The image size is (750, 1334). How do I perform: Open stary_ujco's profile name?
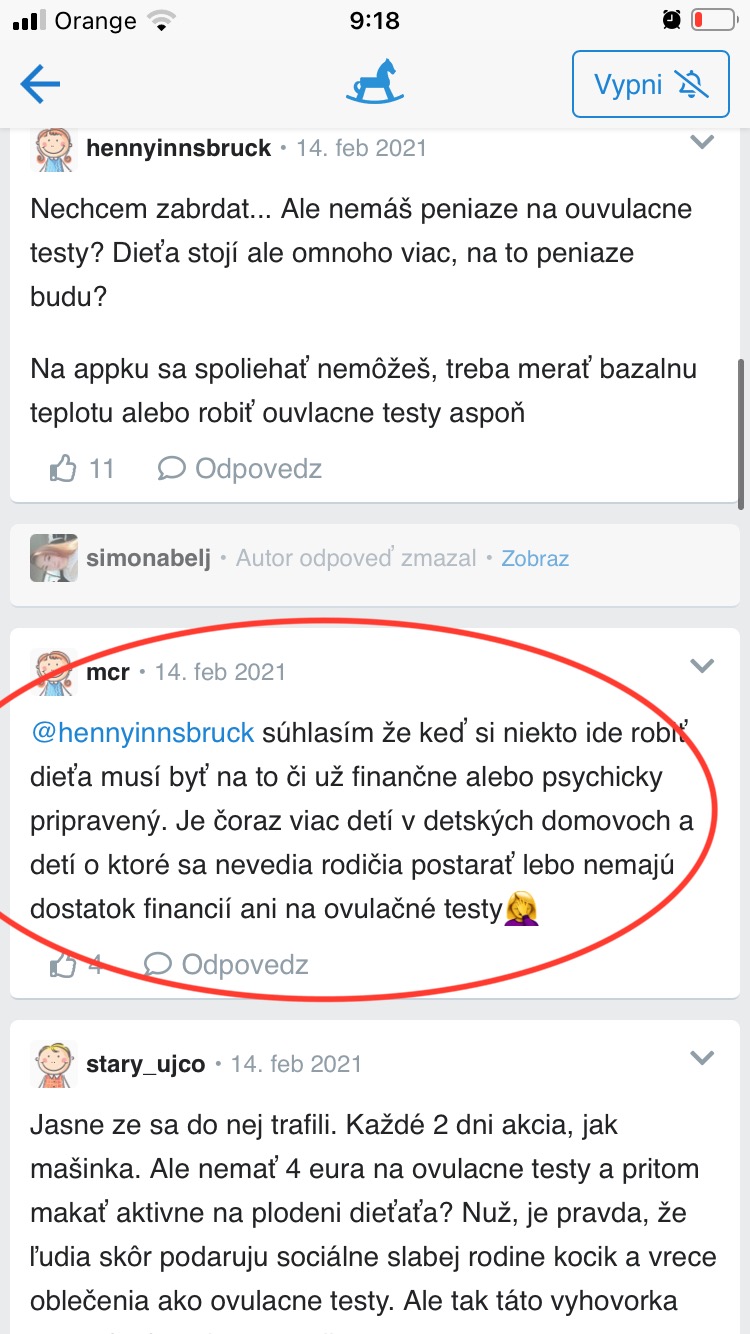click(x=146, y=1064)
